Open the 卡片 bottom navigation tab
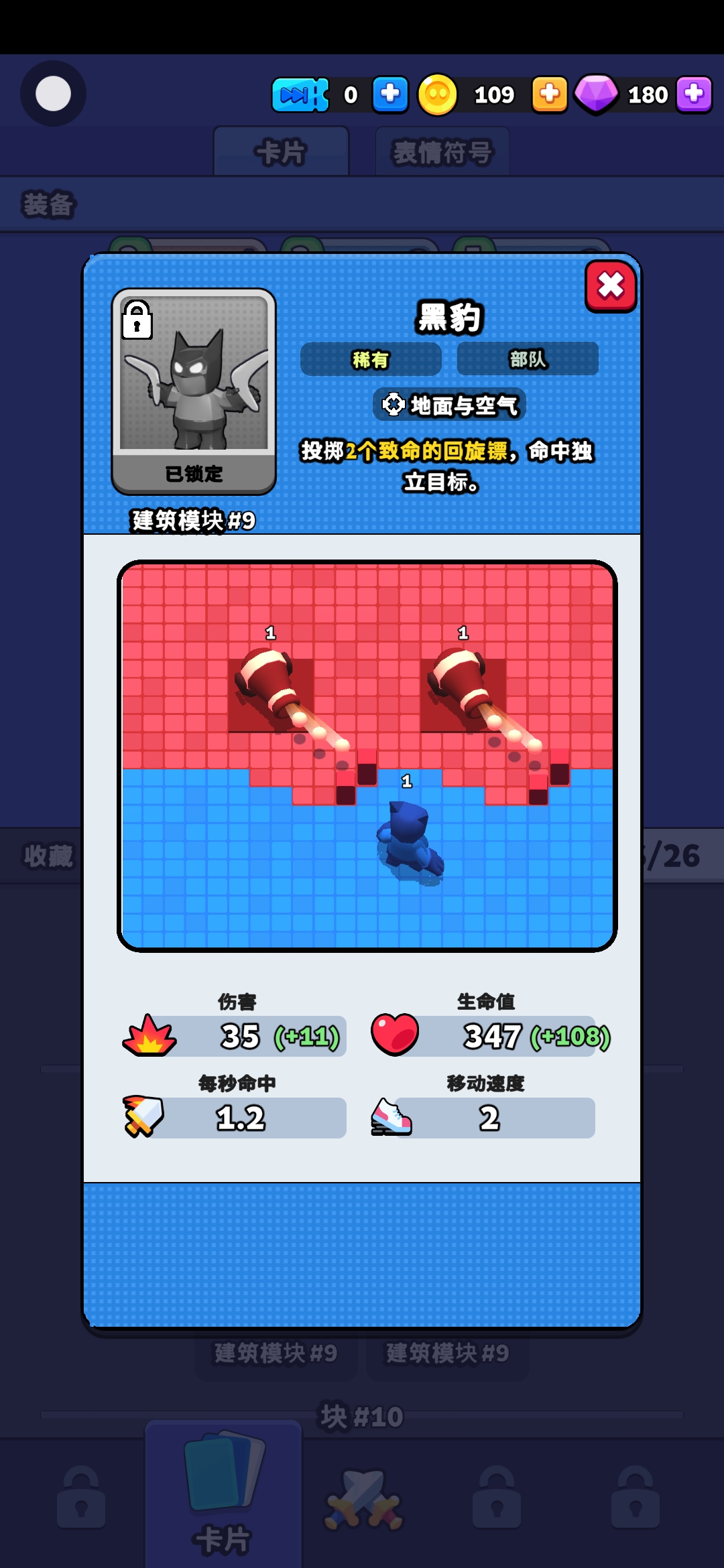Image resolution: width=724 pixels, height=1568 pixels. pos(223,1494)
